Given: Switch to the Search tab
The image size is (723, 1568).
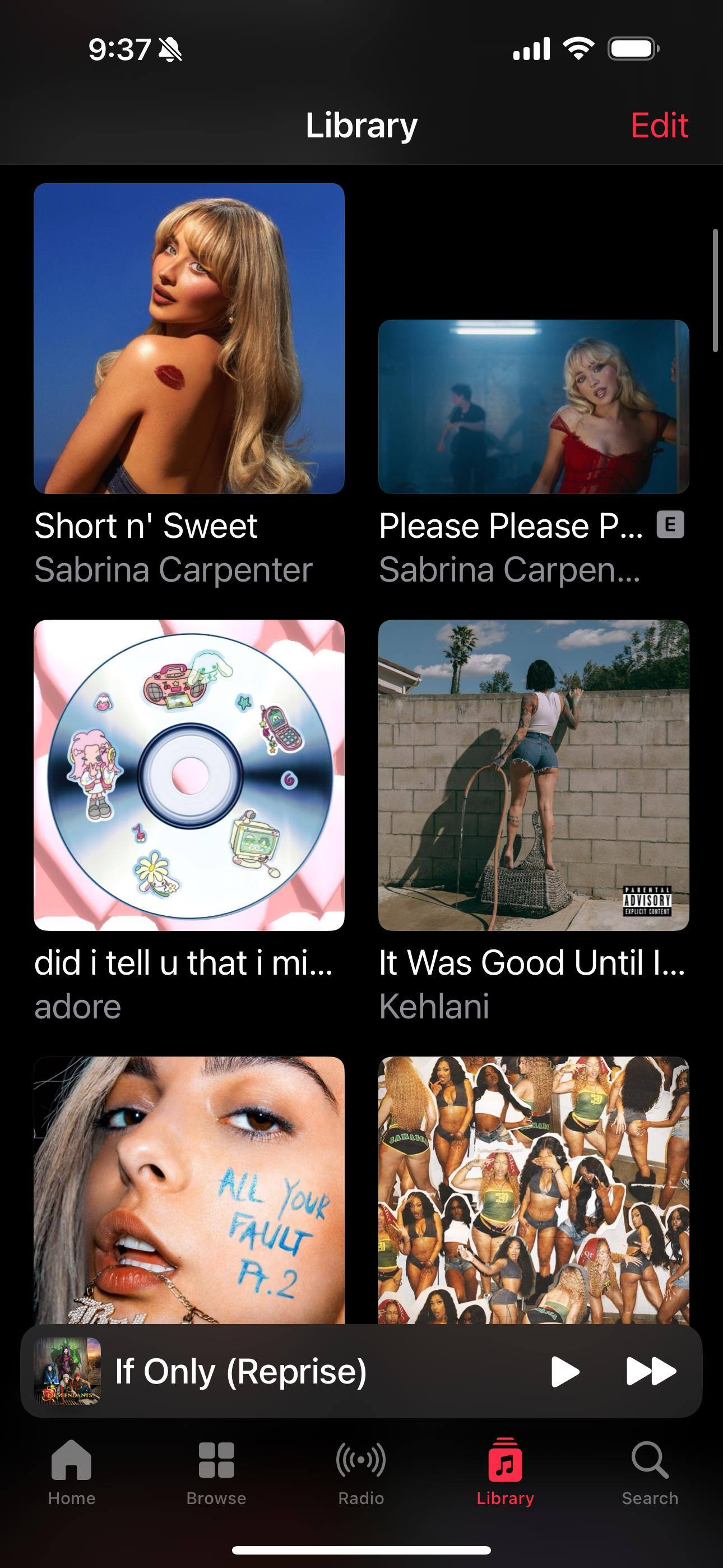Looking at the screenshot, I should pyautogui.click(x=650, y=1472).
